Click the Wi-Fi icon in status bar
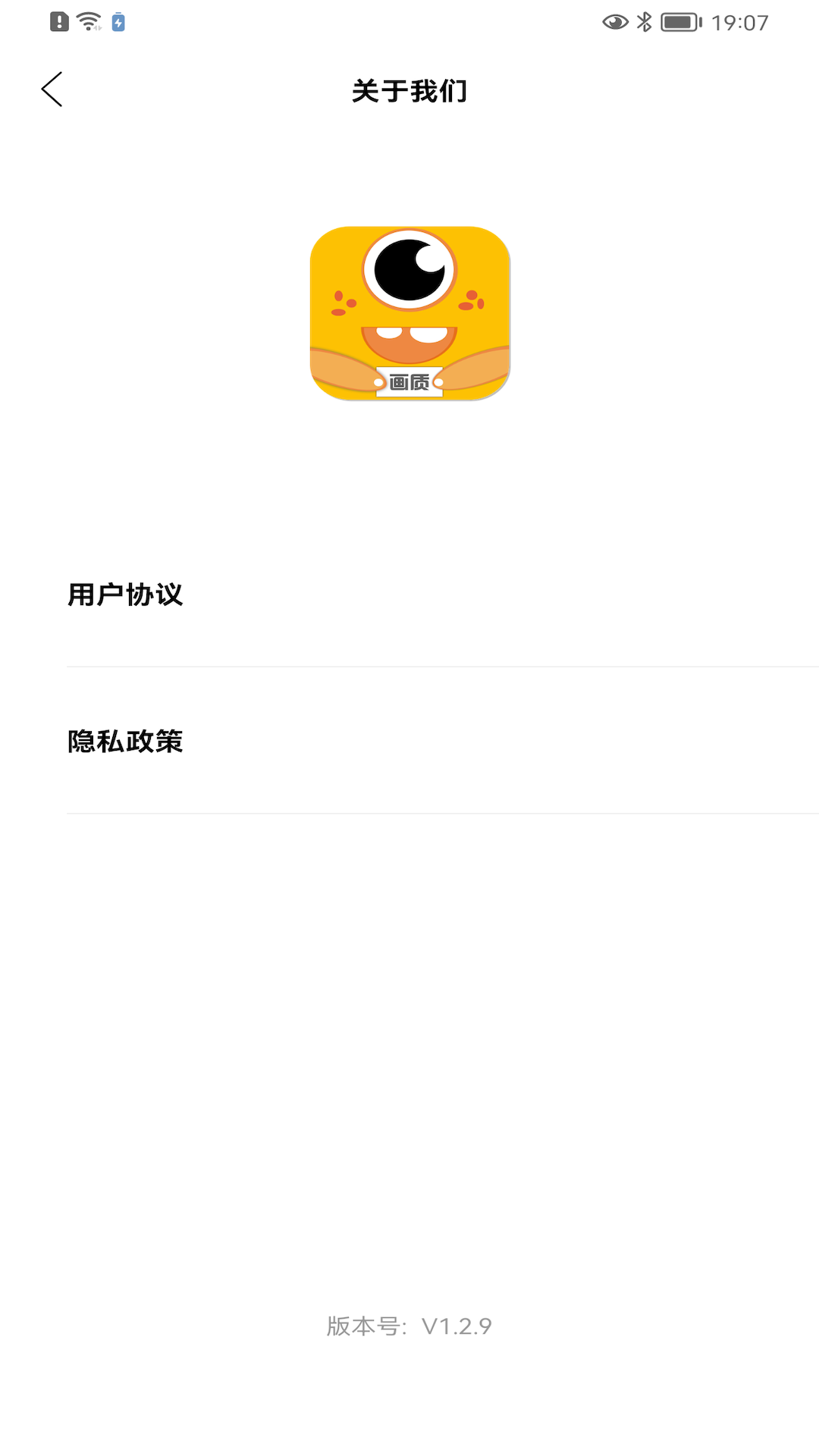Image resolution: width=819 pixels, height=1456 pixels. (87, 21)
